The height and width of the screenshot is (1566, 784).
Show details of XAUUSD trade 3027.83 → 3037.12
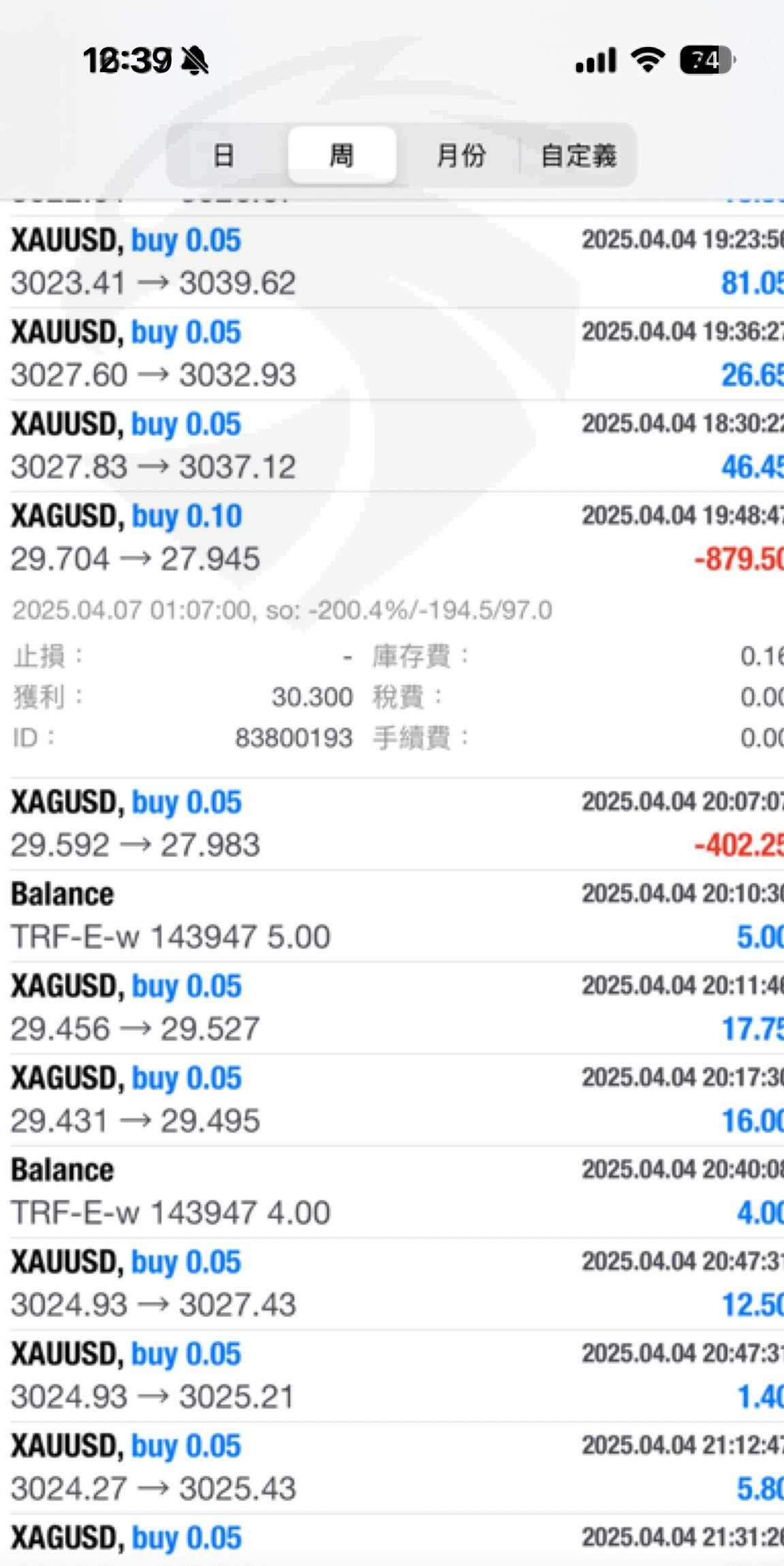point(392,446)
